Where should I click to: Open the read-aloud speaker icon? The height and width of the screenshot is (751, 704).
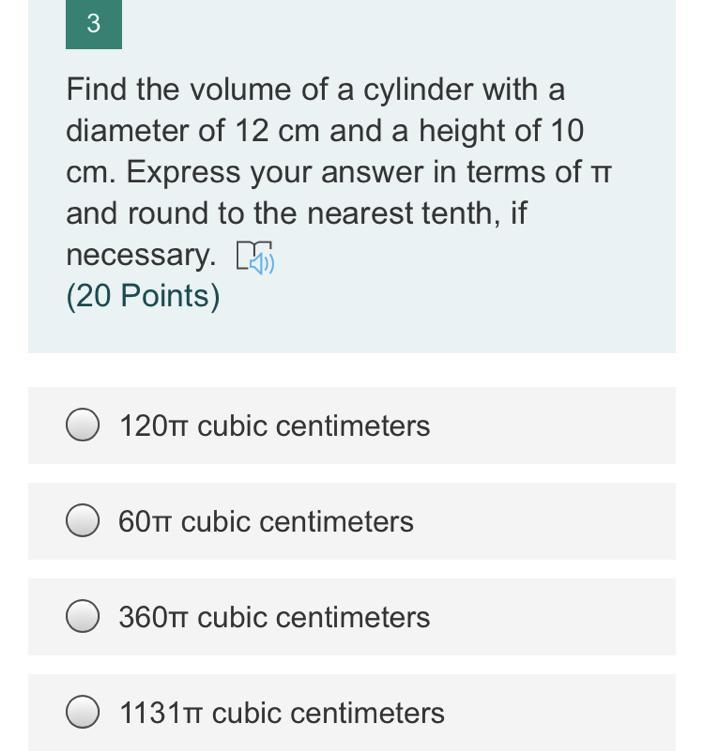tap(254, 257)
